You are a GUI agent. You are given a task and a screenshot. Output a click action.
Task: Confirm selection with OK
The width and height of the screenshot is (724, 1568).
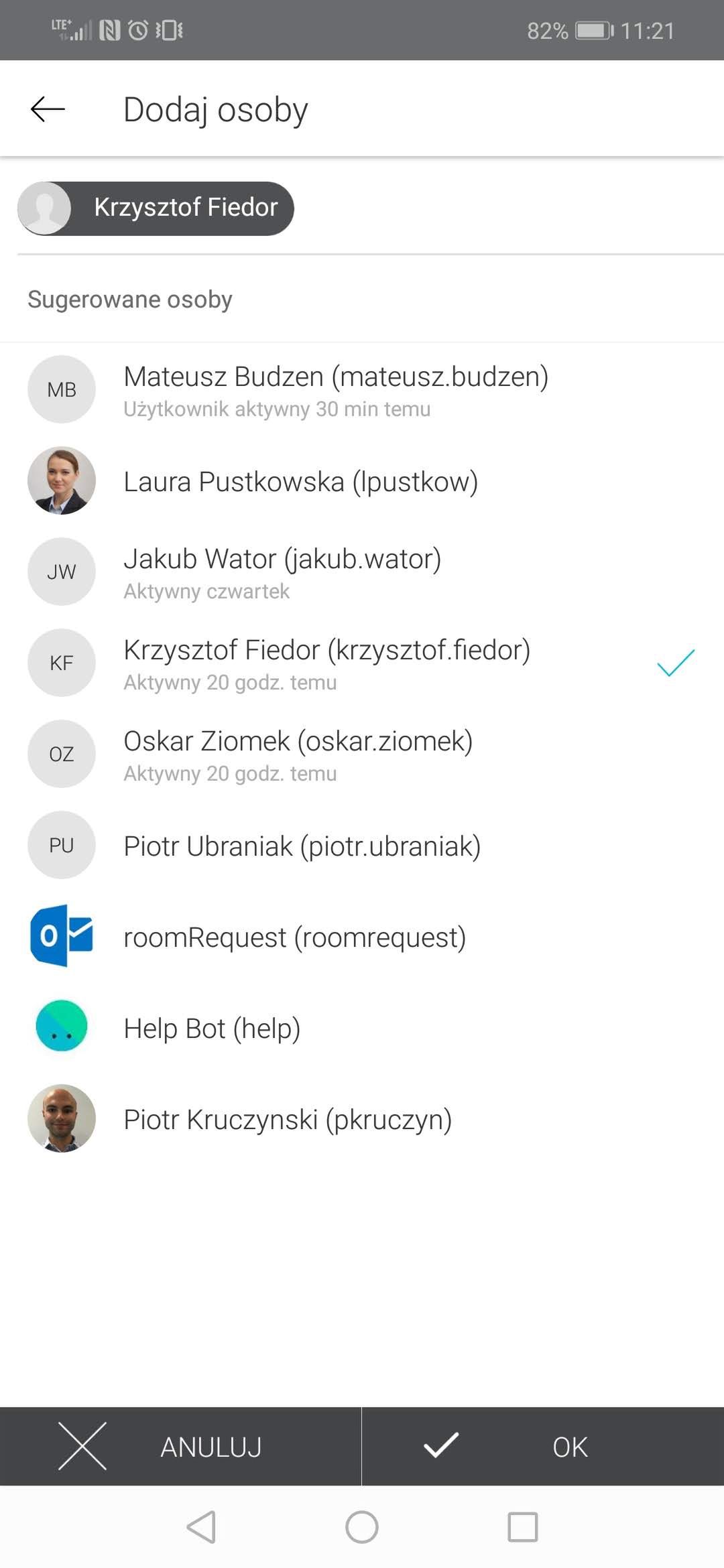pyautogui.click(x=543, y=1446)
